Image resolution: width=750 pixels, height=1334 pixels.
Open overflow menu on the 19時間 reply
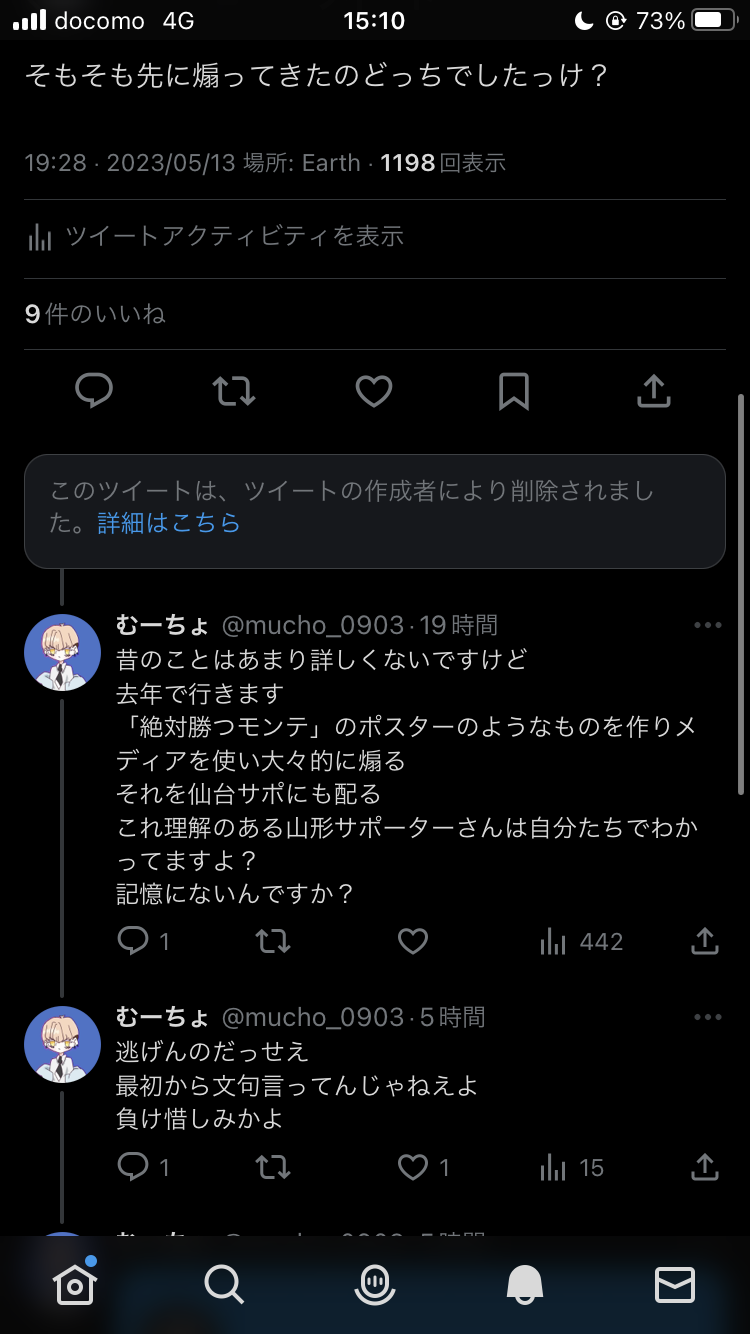point(707,625)
